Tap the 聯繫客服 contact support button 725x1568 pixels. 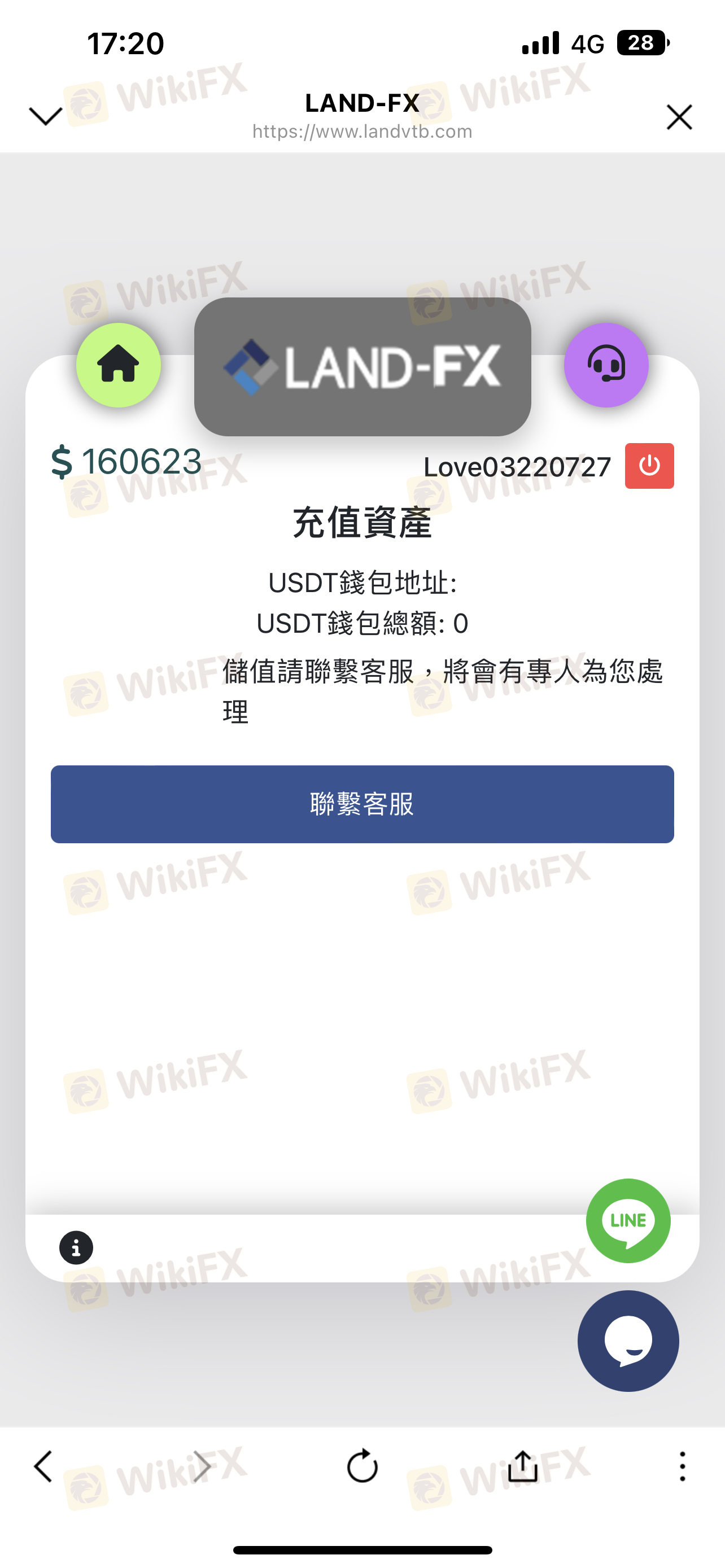click(362, 804)
